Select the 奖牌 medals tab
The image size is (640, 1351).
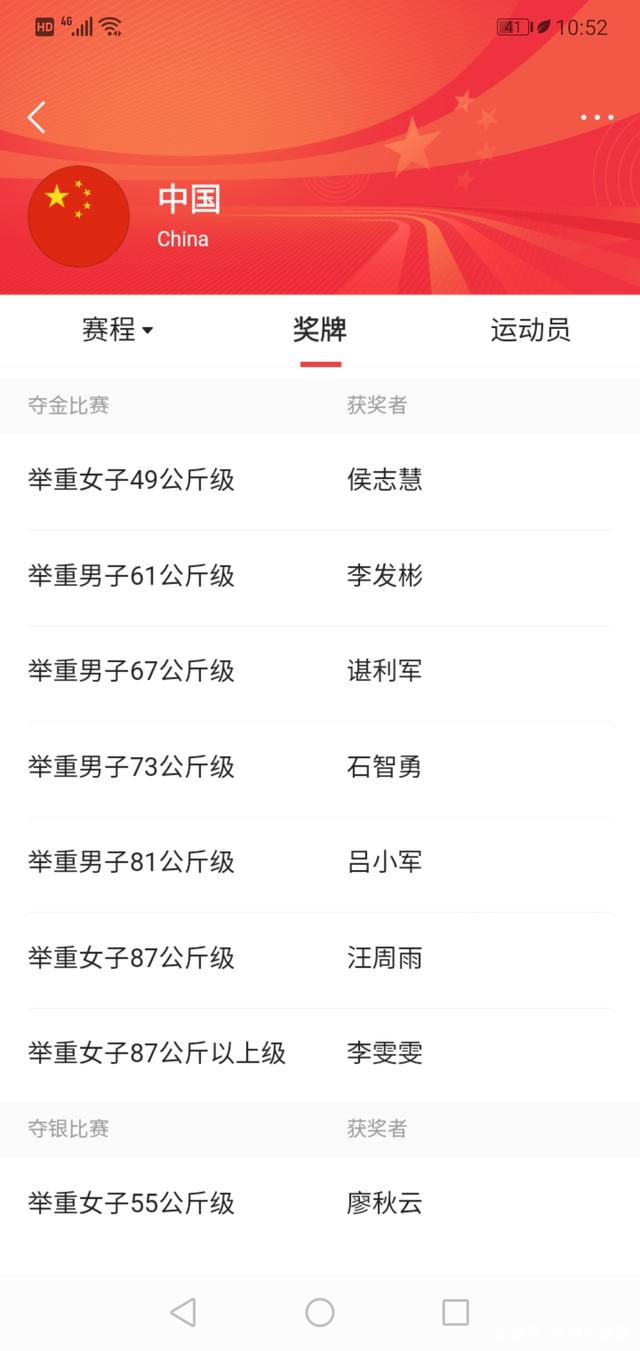pyautogui.click(x=320, y=330)
